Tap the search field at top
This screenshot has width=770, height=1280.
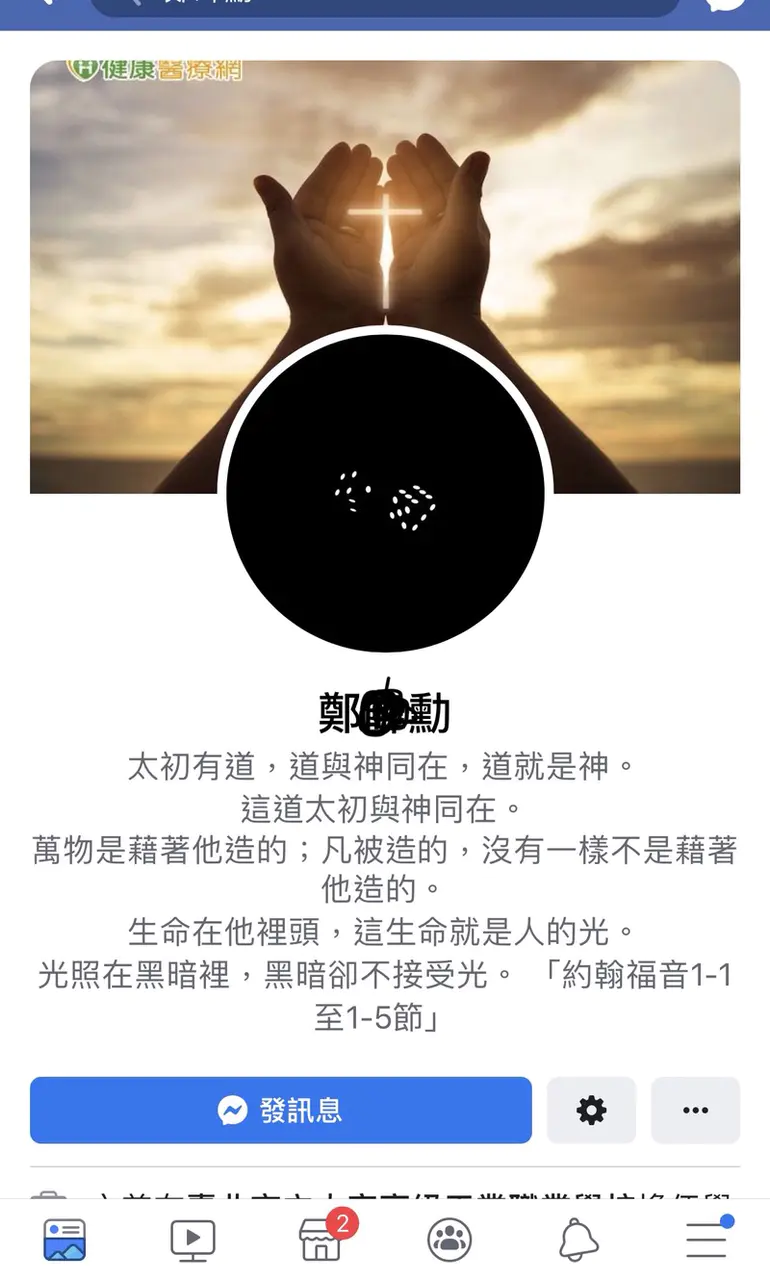(x=385, y=5)
